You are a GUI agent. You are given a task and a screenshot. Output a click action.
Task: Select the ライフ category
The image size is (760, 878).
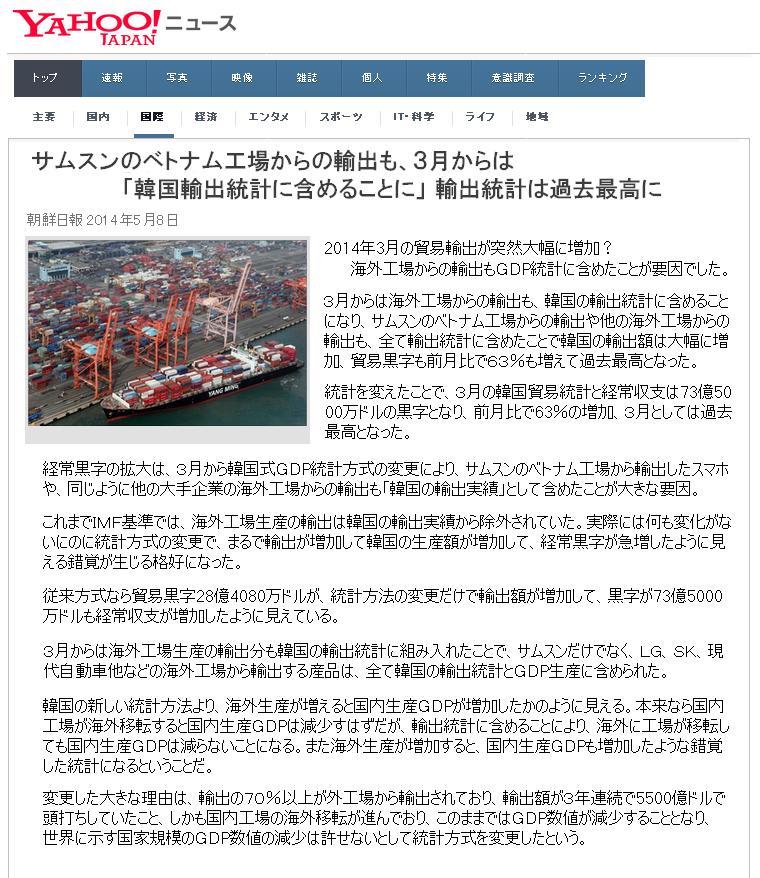point(480,117)
